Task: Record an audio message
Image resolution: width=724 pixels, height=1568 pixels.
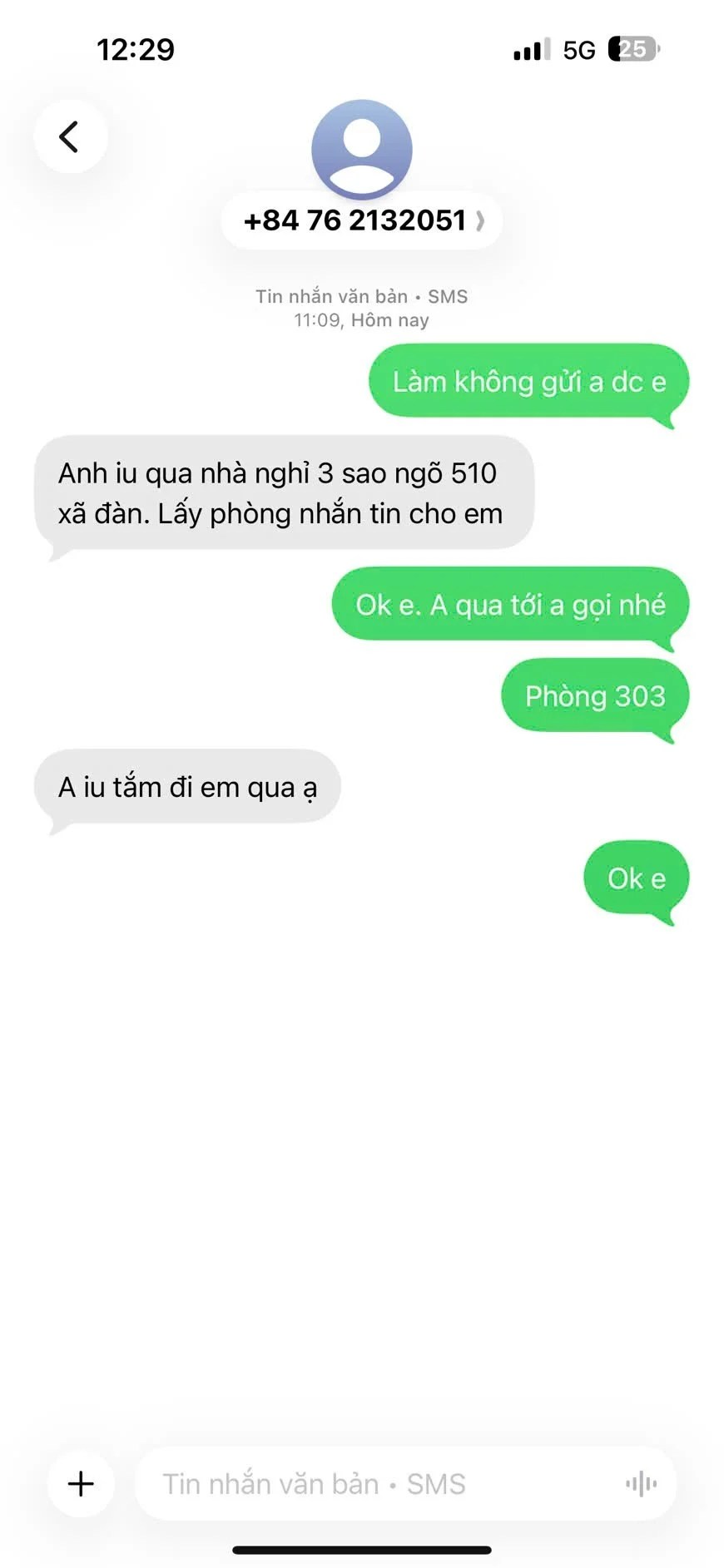Action: 641,1483
